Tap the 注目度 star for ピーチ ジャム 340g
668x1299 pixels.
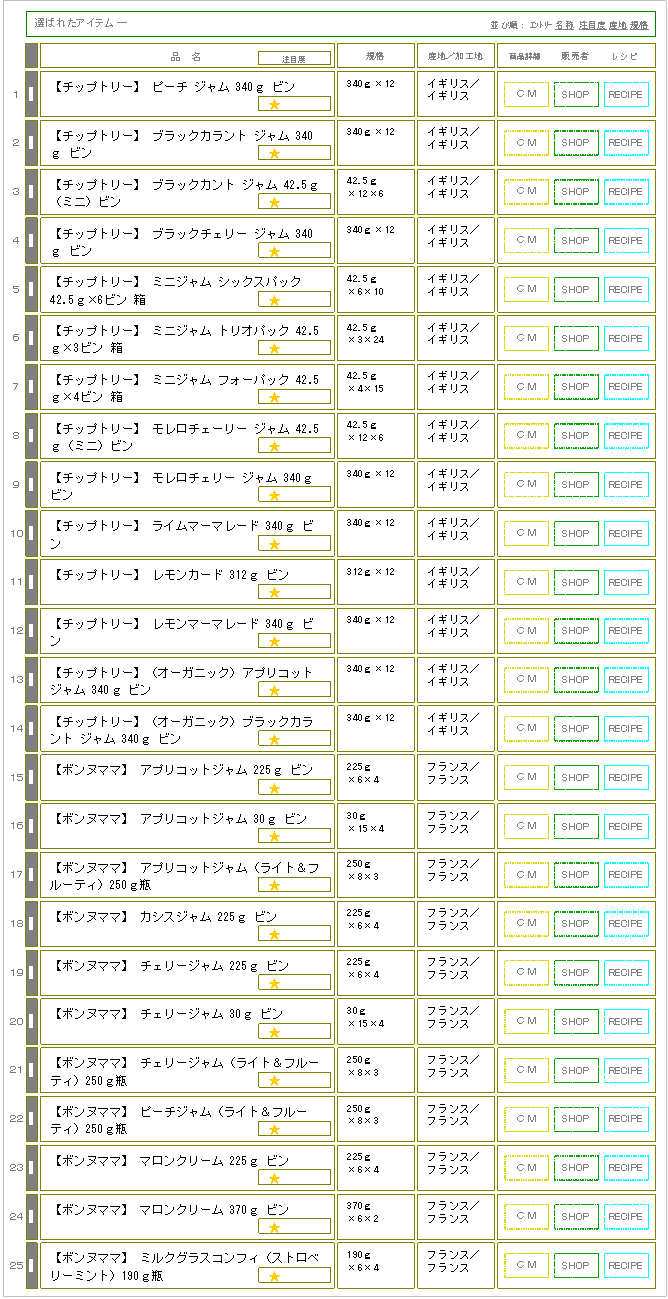pyautogui.click(x=274, y=104)
